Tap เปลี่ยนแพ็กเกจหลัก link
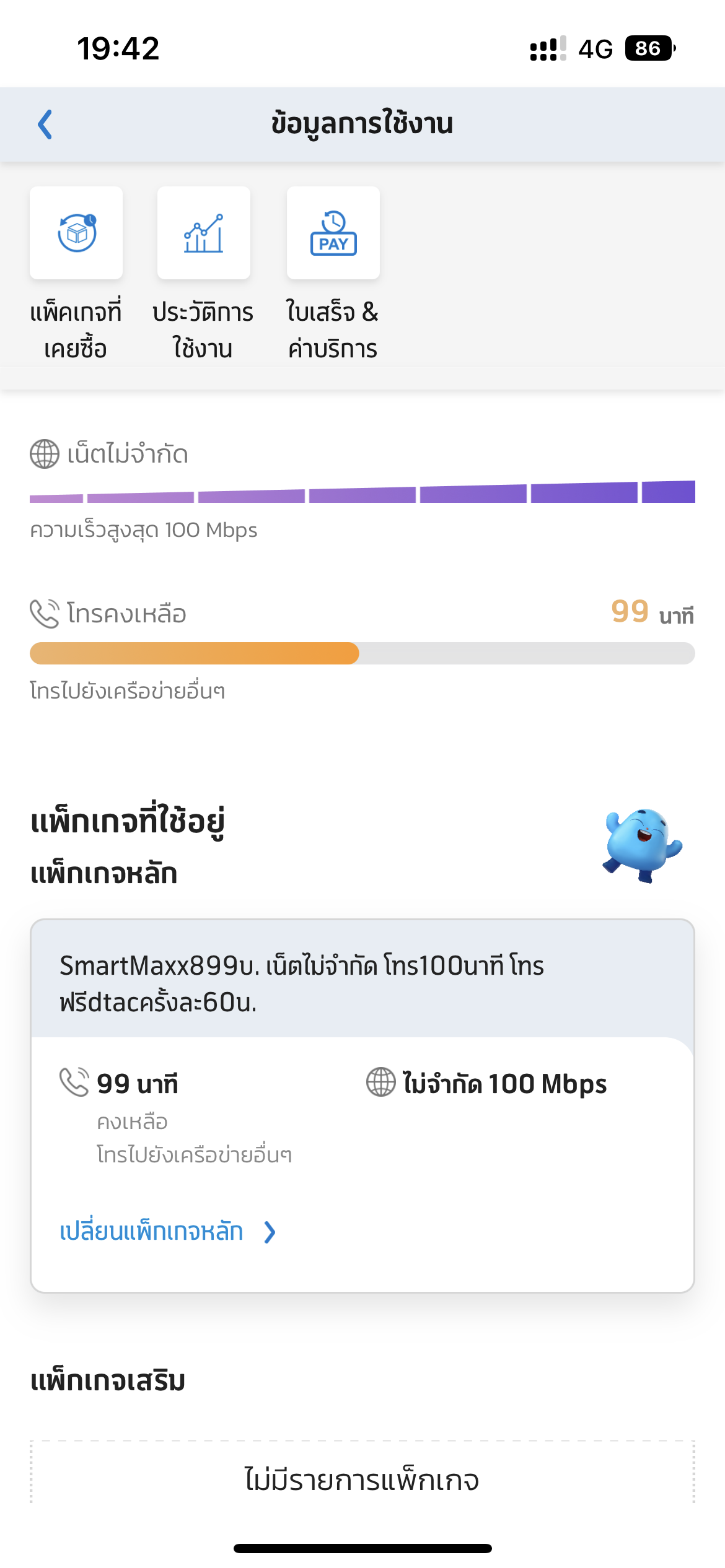Screen dimensions: 725x1568 click(167, 1232)
